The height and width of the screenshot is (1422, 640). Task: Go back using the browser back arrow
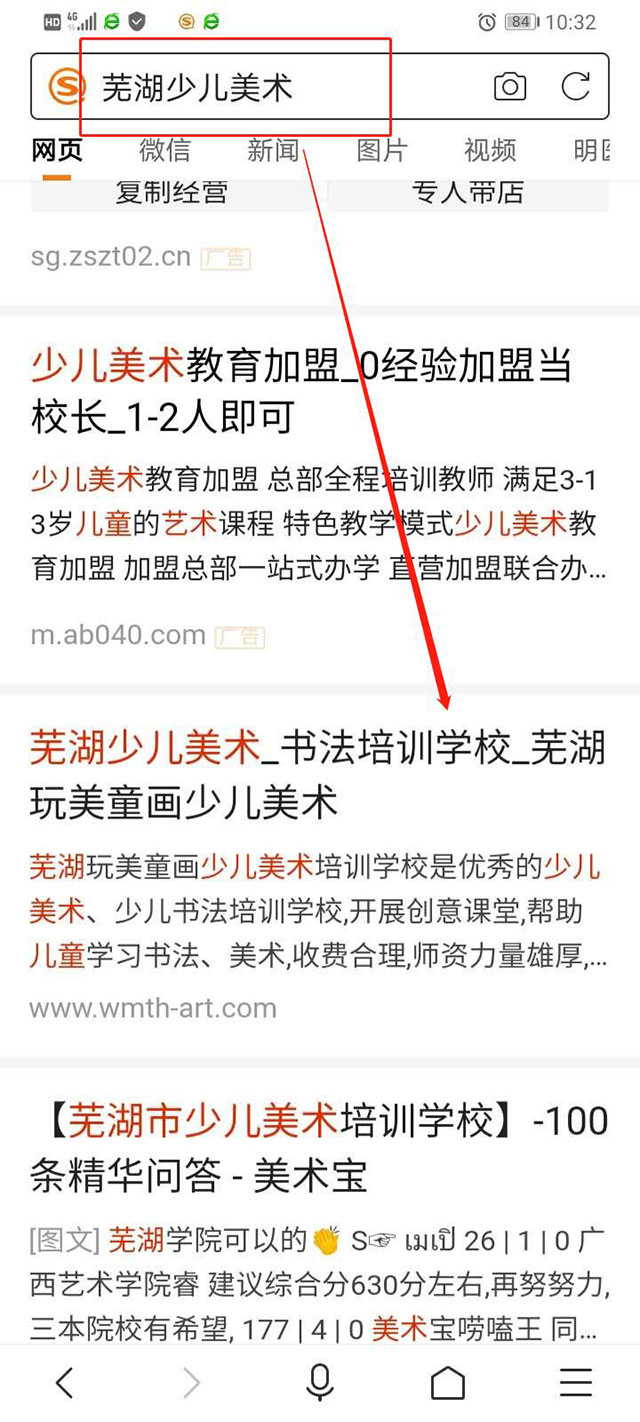tap(64, 1383)
